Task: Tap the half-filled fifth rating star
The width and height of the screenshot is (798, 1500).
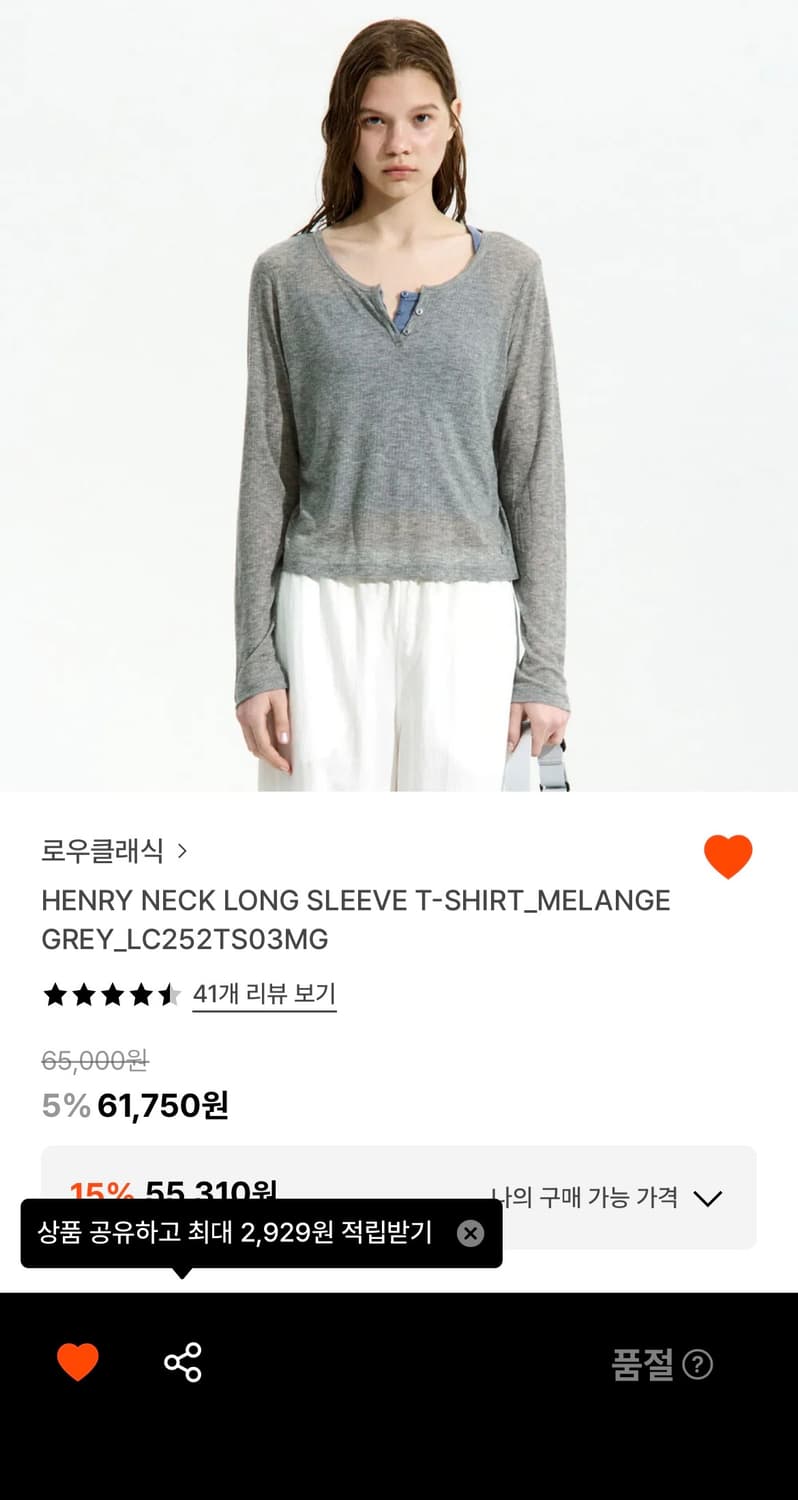Action: tap(167, 993)
